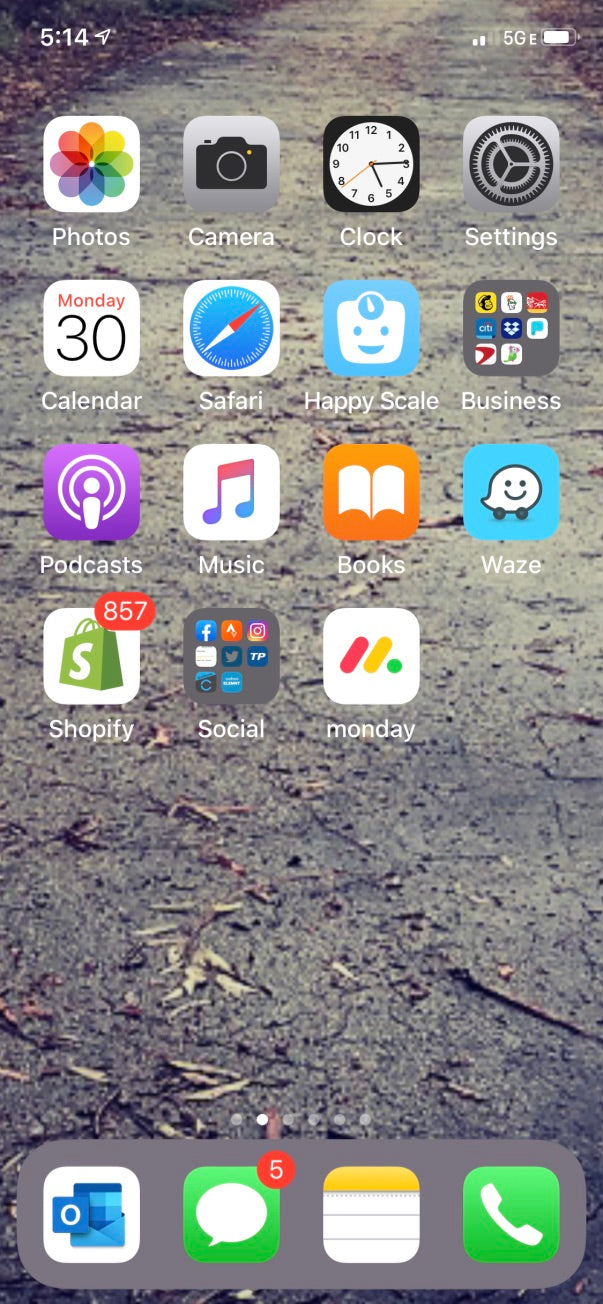603x1304 pixels.
Task: Open the Calendar app
Action: click(x=91, y=328)
